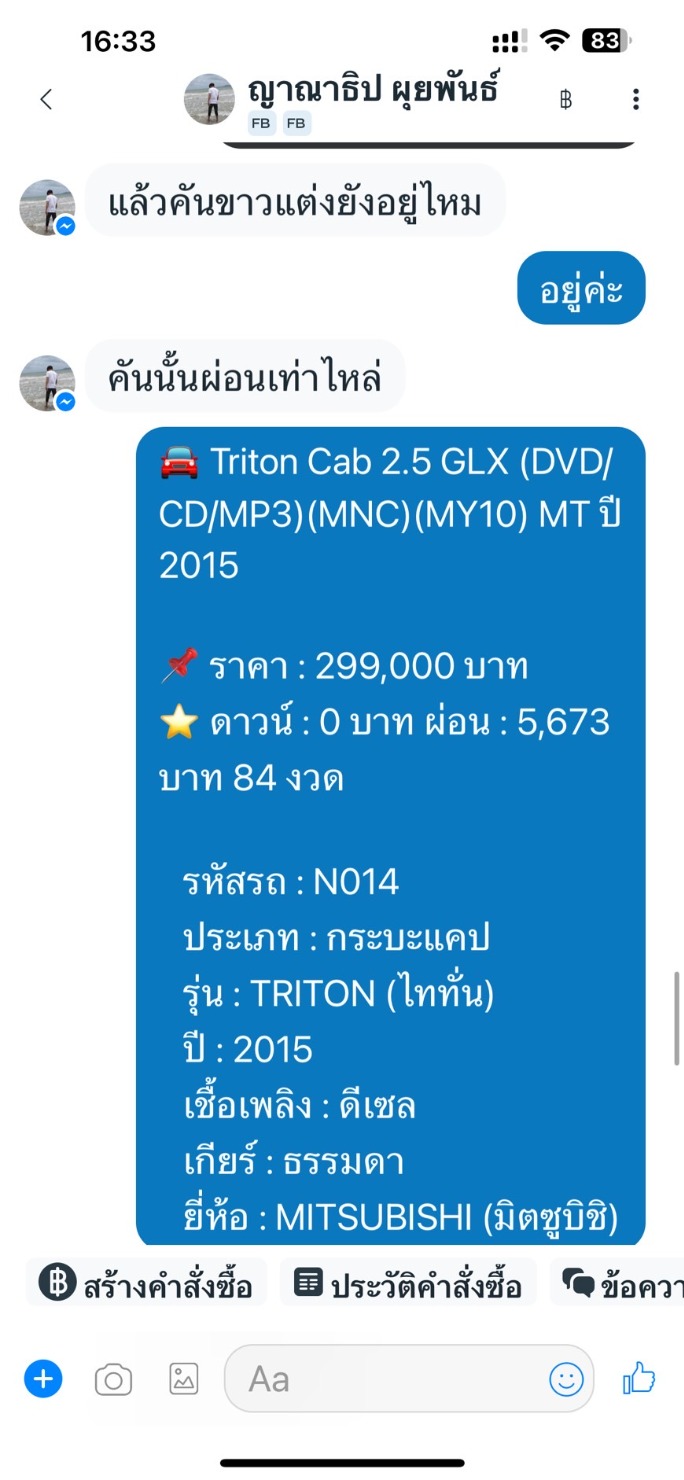
Task: Open the photo gallery picker
Action: click(184, 1380)
